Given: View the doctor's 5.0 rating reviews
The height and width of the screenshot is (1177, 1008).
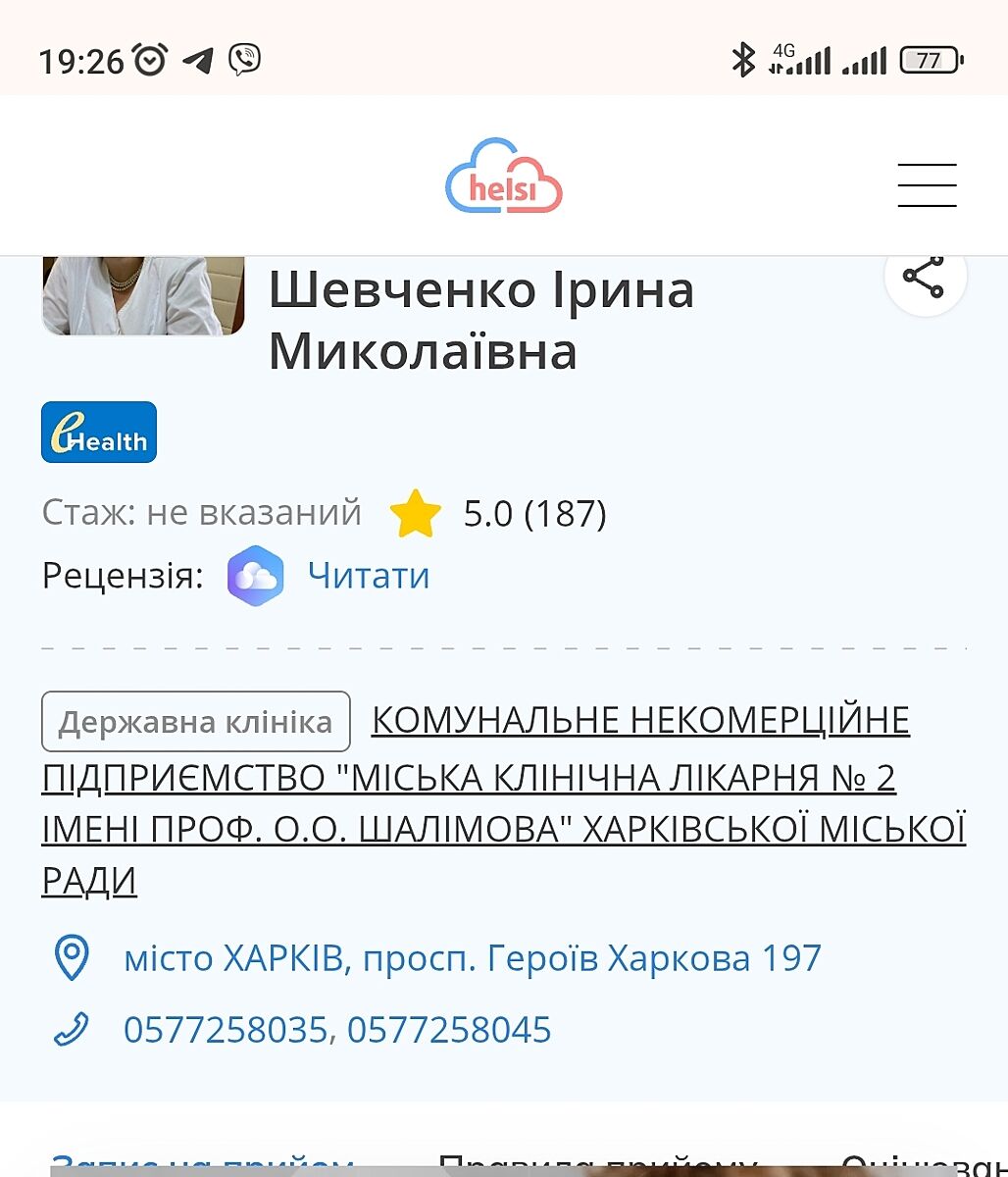Looking at the screenshot, I should pyautogui.click(x=532, y=513).
